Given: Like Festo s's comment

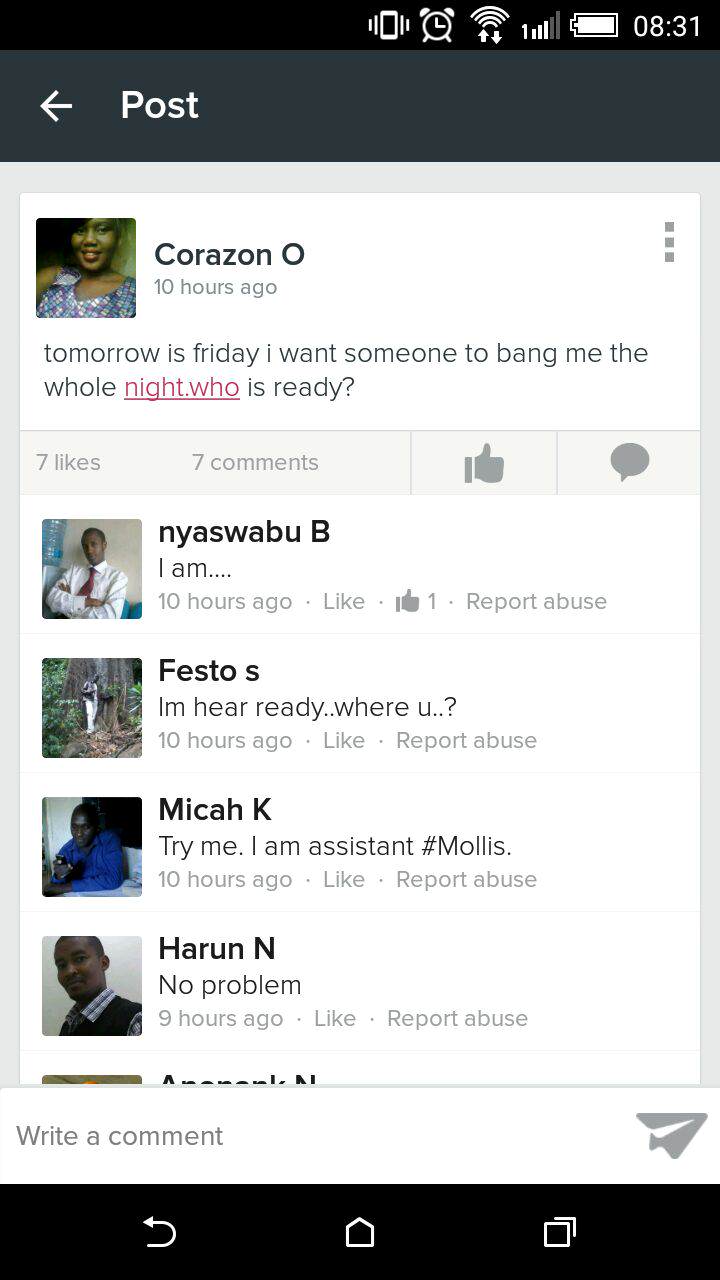Looking at the screenshot, I should click(x=344, y=740).
